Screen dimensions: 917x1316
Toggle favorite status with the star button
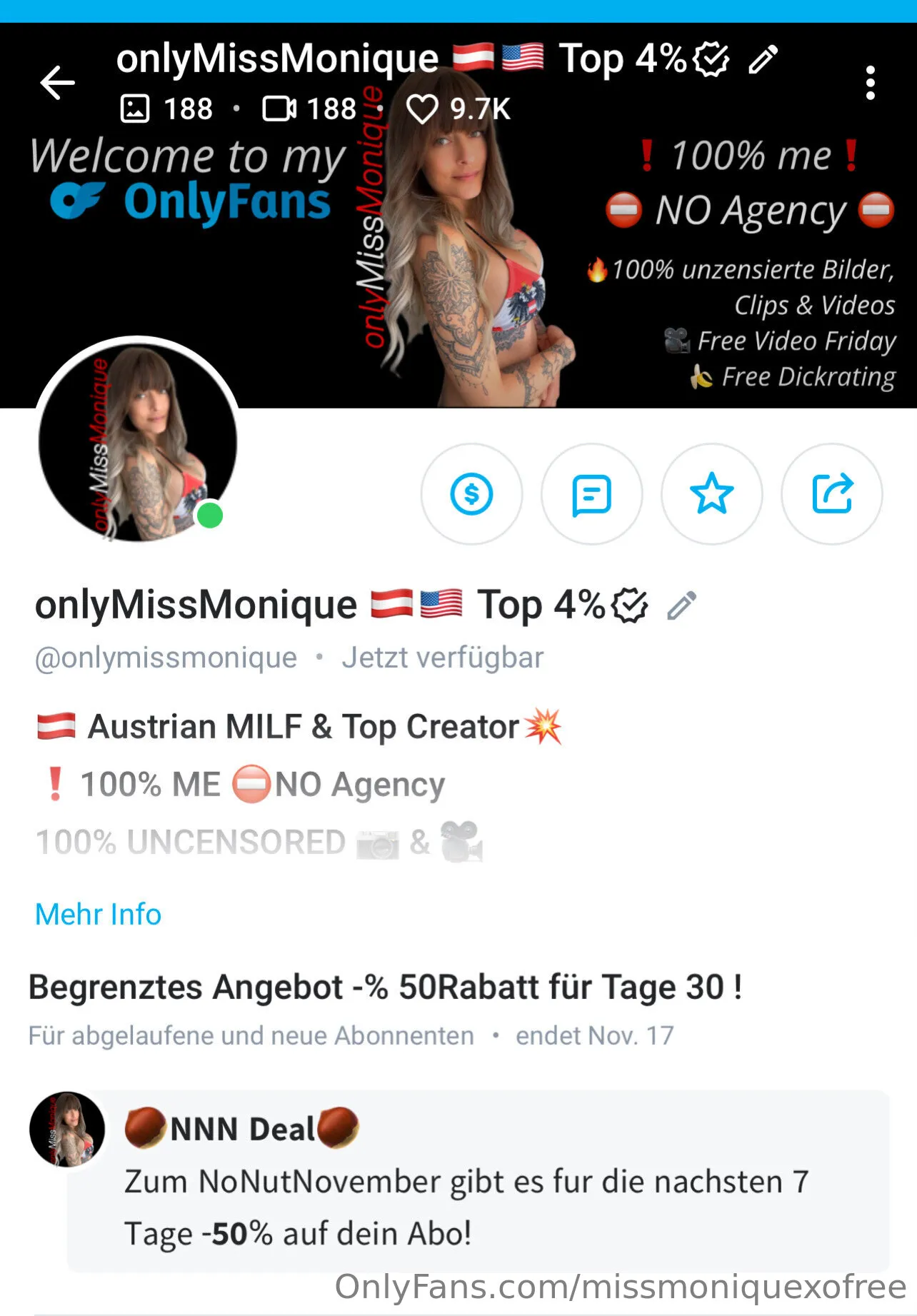coord(712,494)
